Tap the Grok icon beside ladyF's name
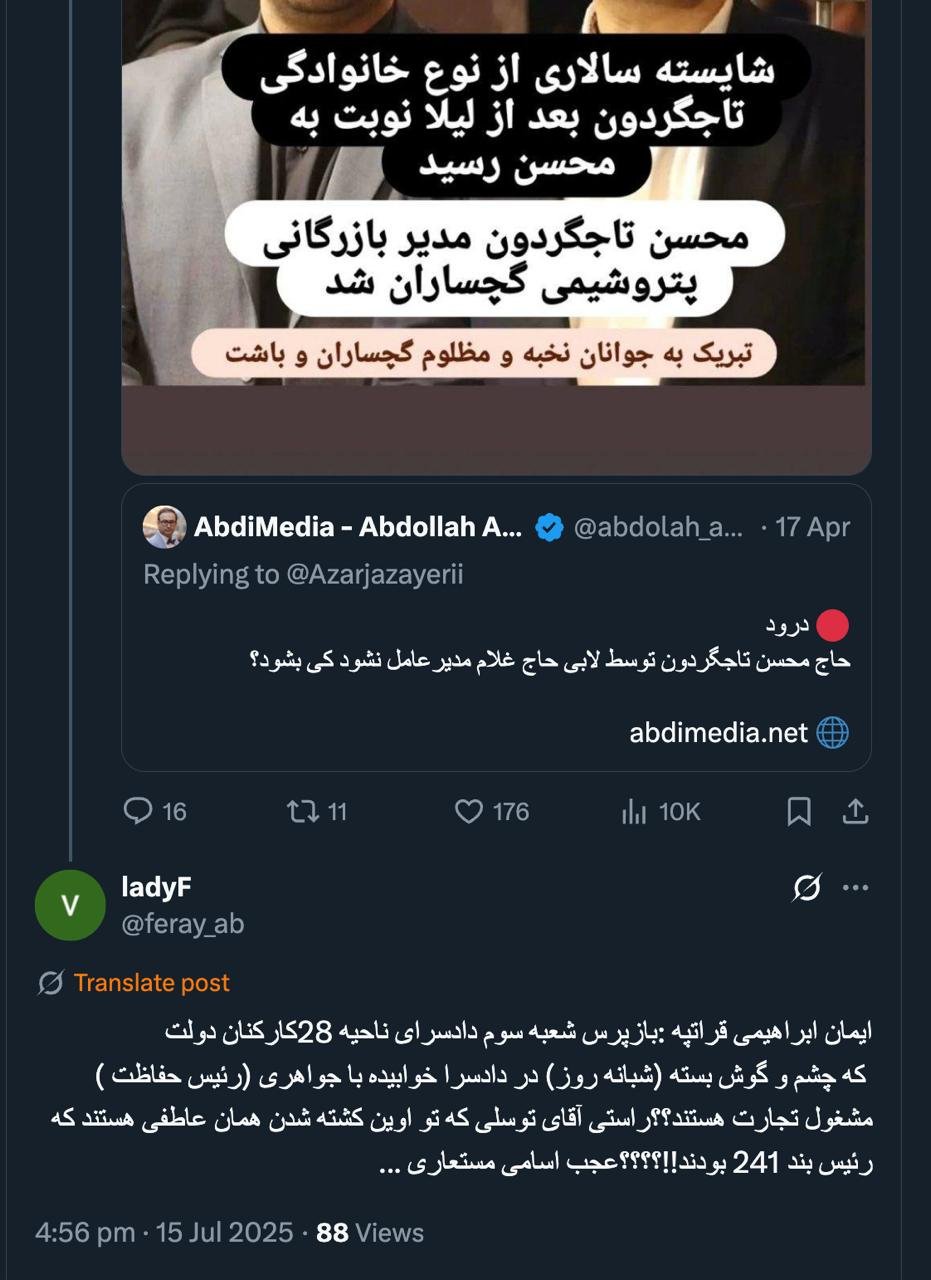 coord(806,888)
